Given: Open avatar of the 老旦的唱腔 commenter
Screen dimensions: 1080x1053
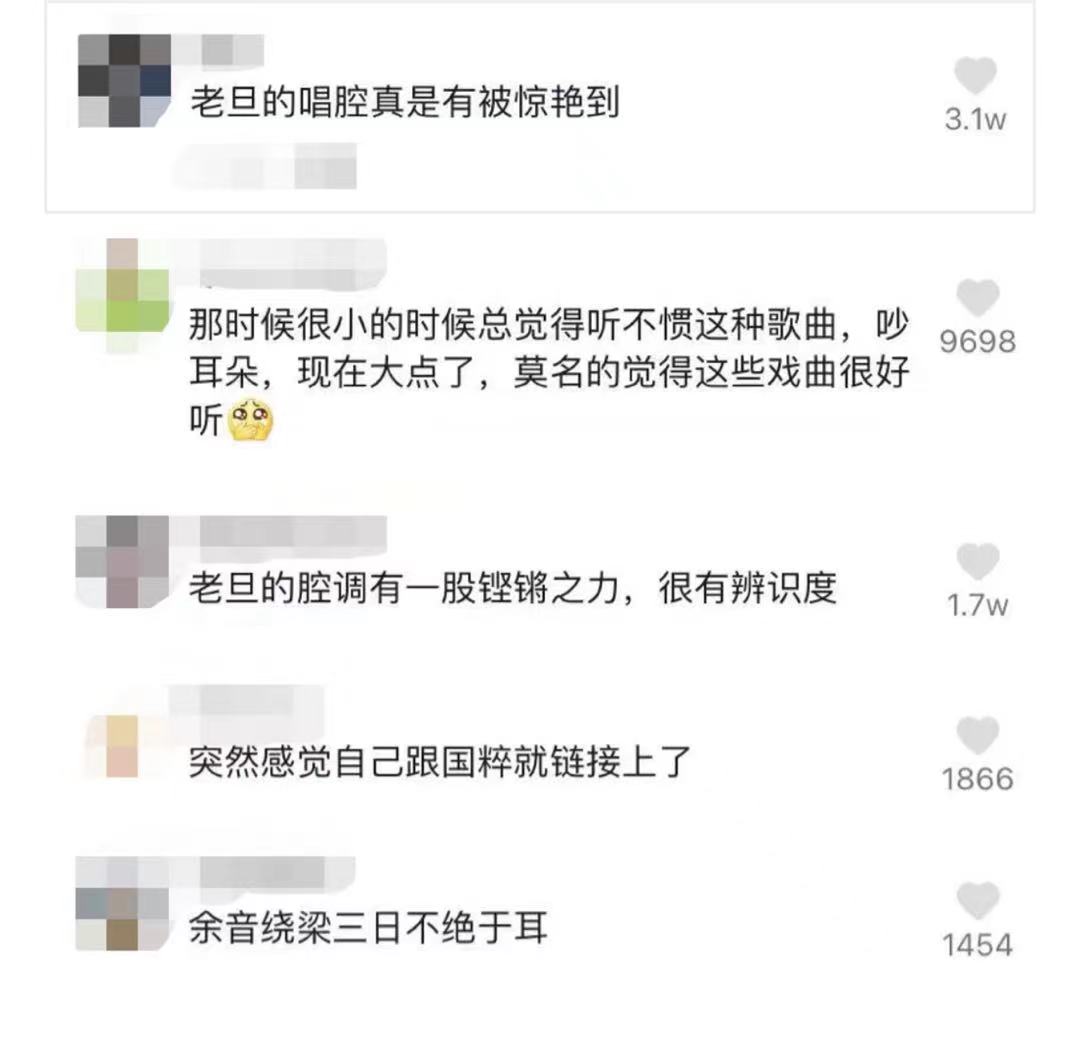Looking at the screenshot, I should pos(124,81).
